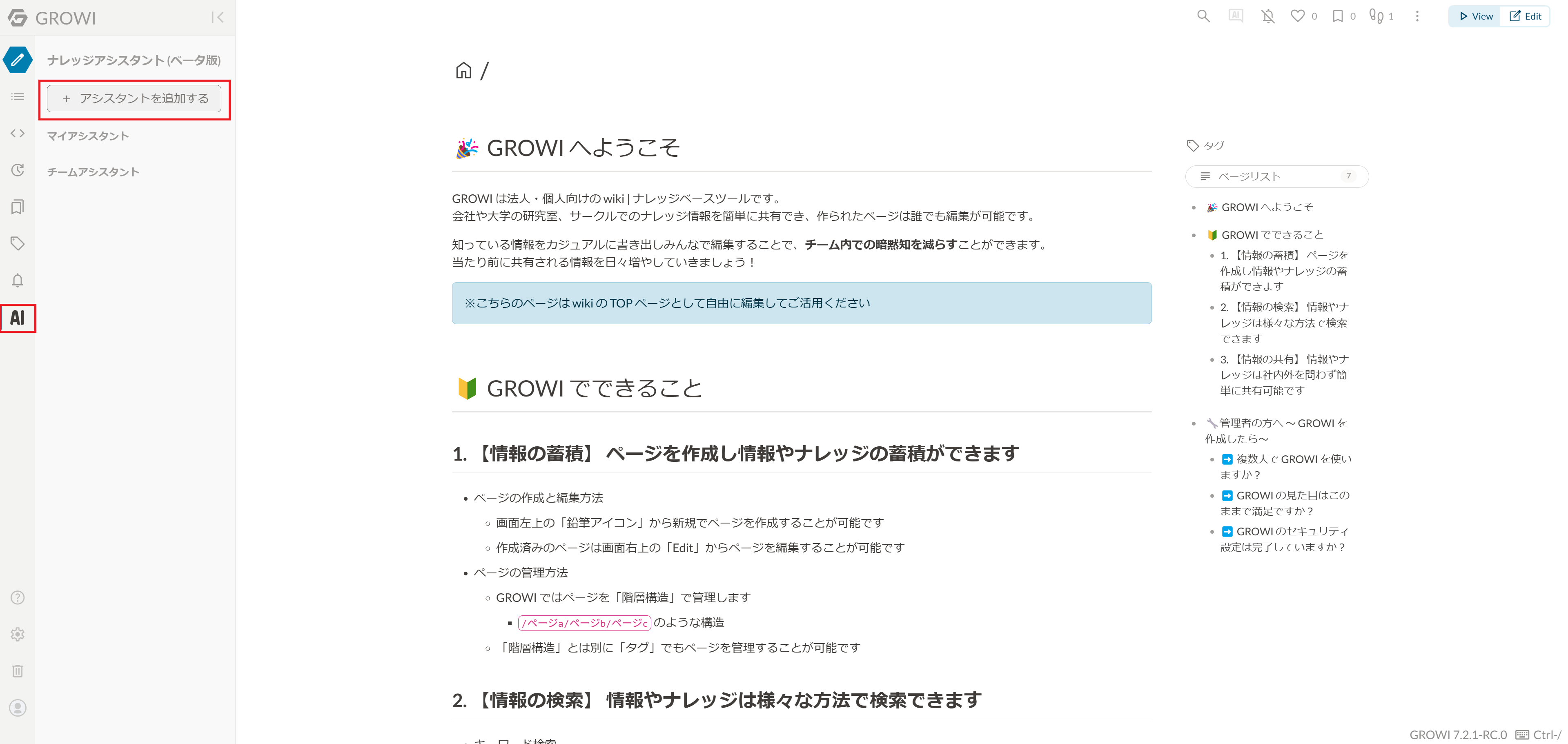Open the help icon in the sidebar
This screenshot has width=1568, height=744.
pyautogui.click(x=18, y=598)
